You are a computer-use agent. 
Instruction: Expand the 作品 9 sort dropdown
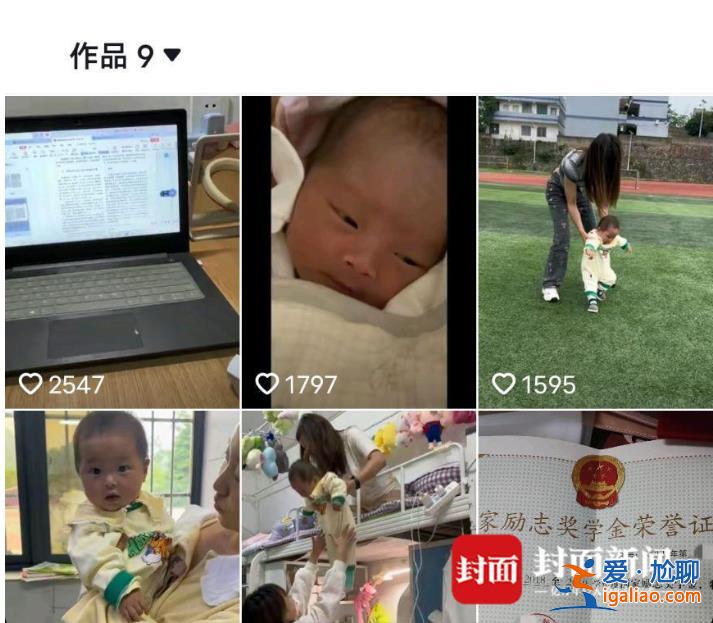[171, 55]
